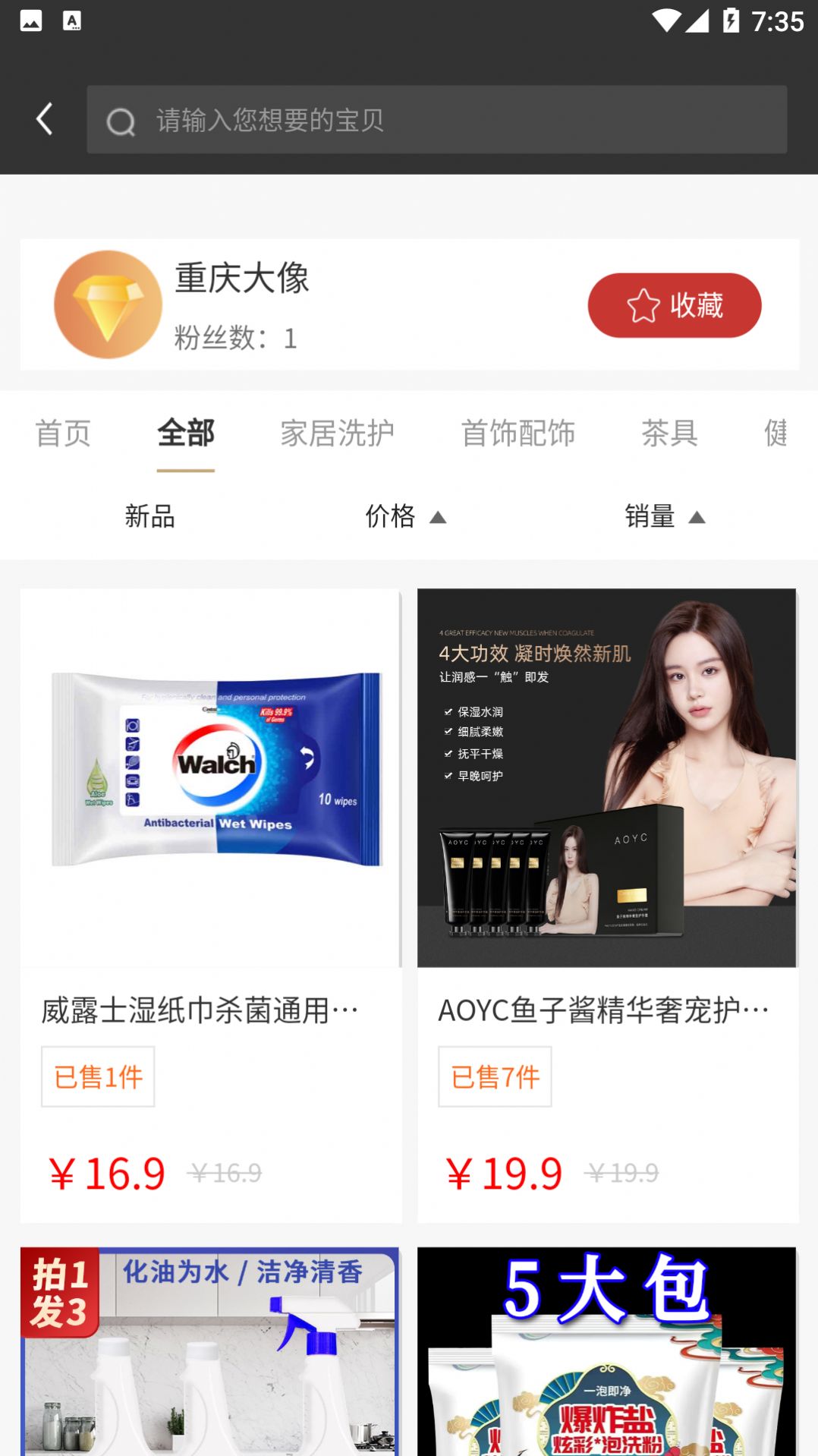Tap the star icon on 收藏 button
Image resolution: width=818 pixels, height=1456 pixels.
click(x=641, y=304)
